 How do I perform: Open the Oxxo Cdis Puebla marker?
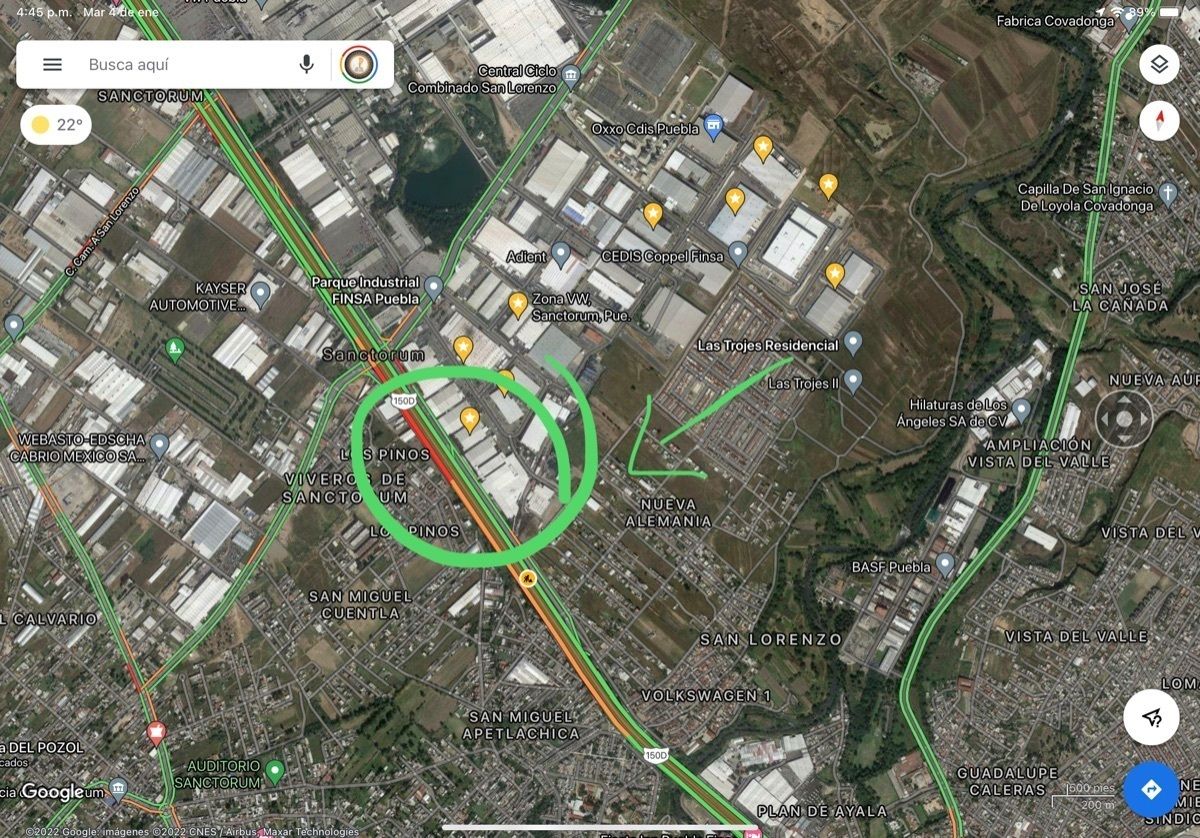tap(713, 126)
